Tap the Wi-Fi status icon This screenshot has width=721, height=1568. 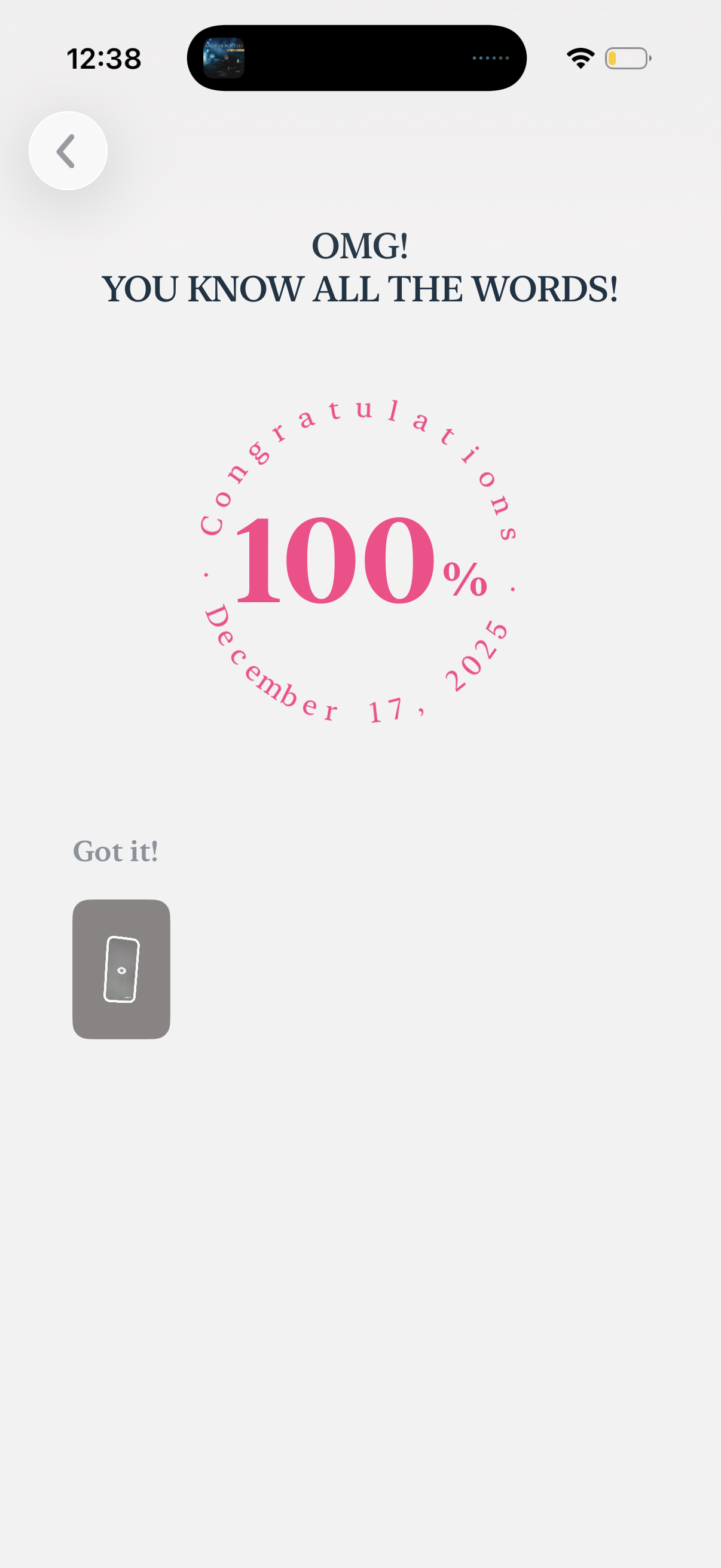coord(579,57)
